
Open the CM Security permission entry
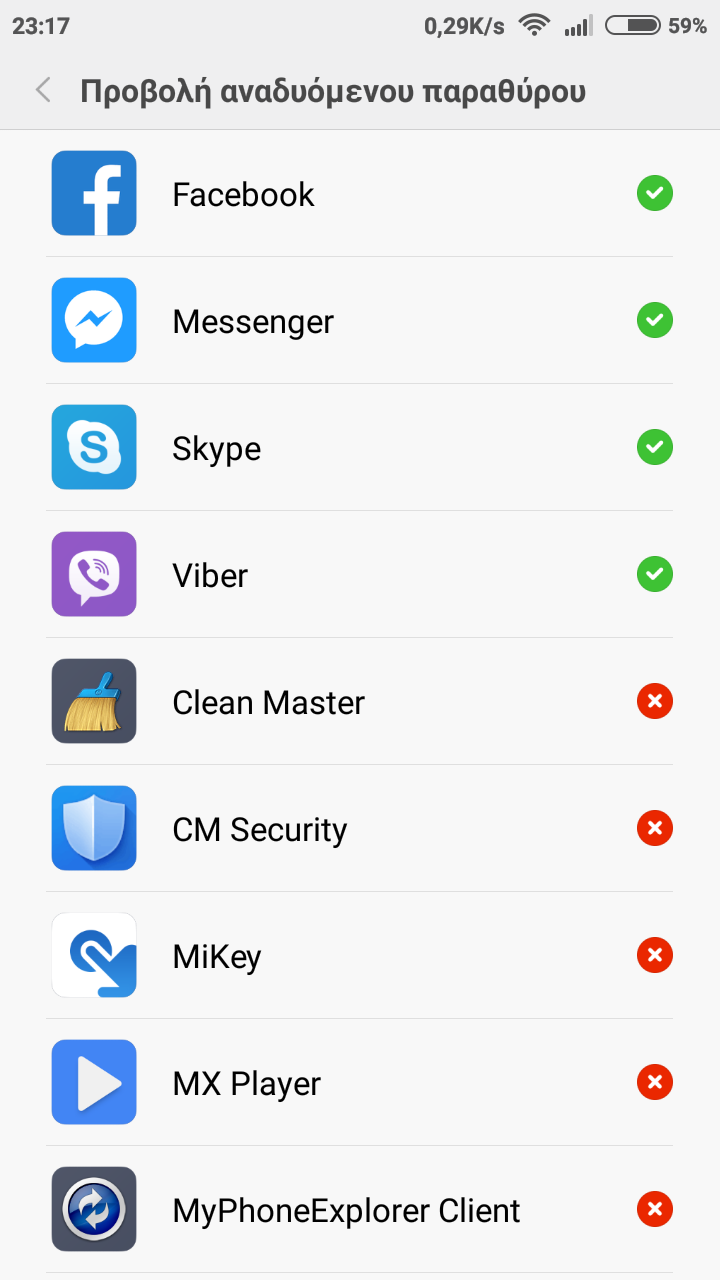click(360, 829)
